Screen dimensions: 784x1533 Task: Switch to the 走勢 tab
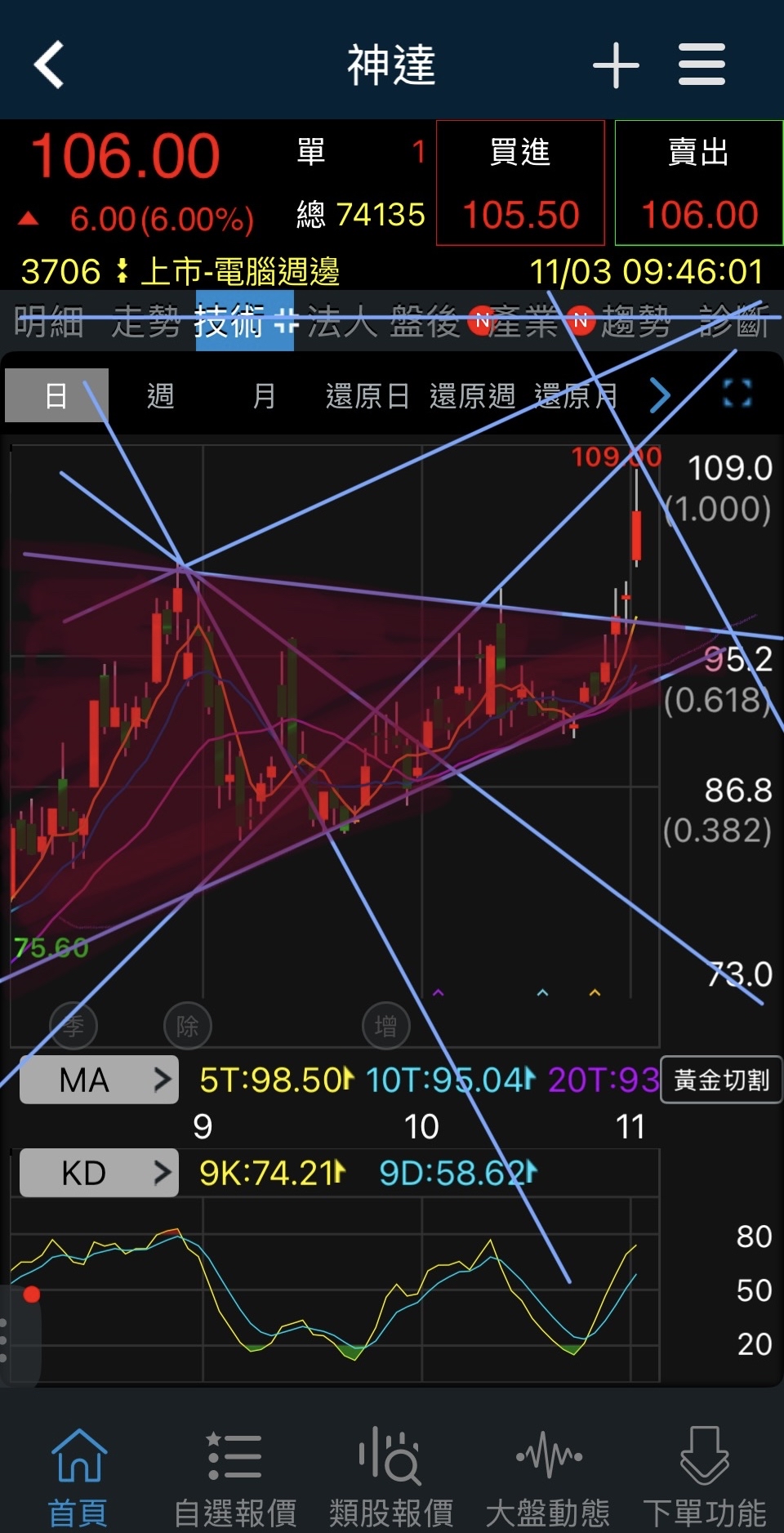click(146, 322)
